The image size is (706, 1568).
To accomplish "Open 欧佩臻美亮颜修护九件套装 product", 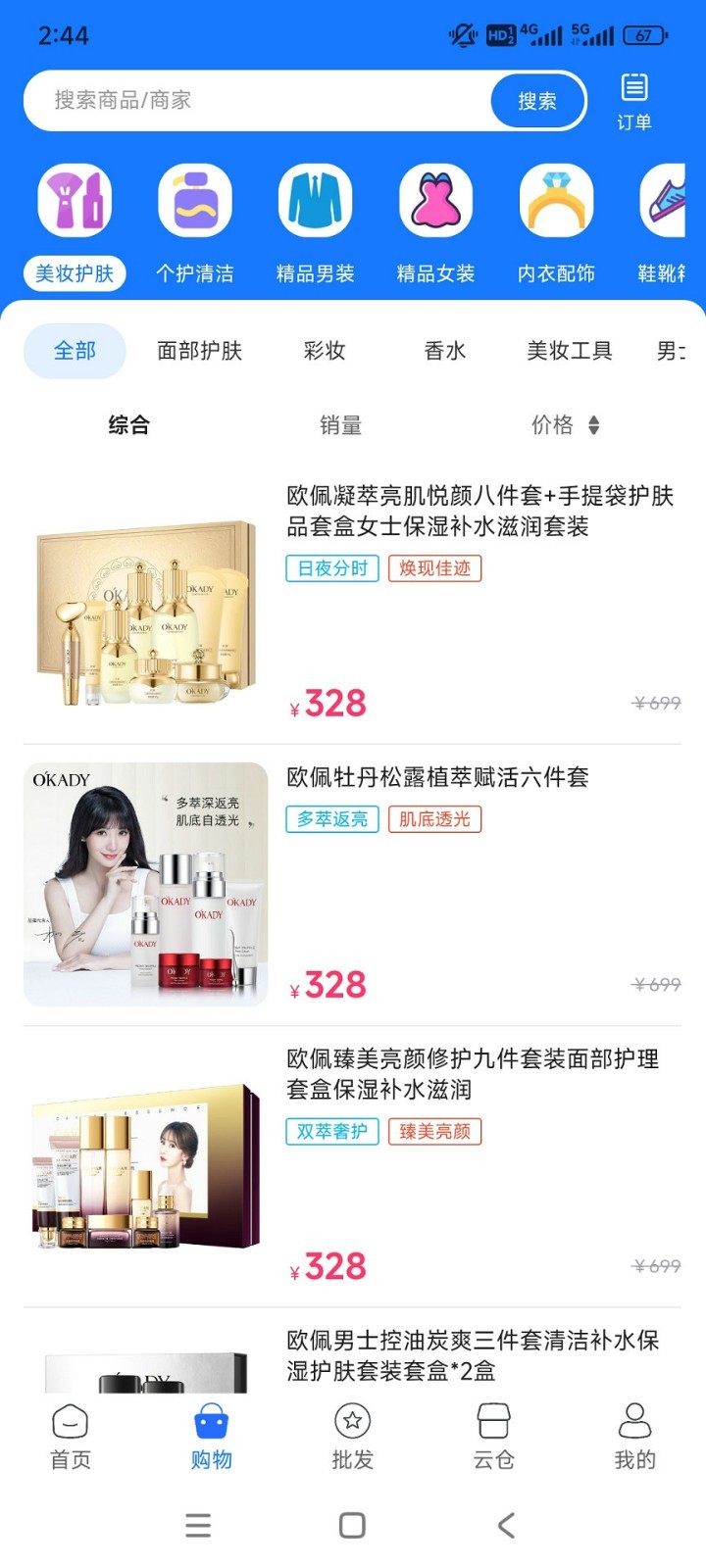I will (473, 1073).
